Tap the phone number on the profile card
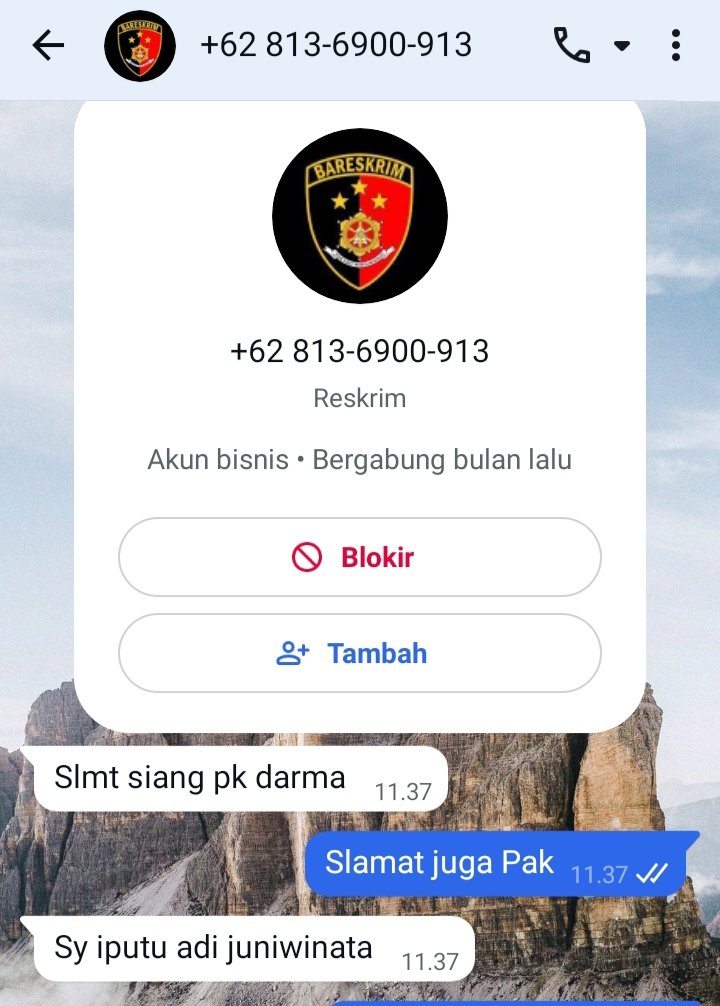 click(x=360, y=351)
